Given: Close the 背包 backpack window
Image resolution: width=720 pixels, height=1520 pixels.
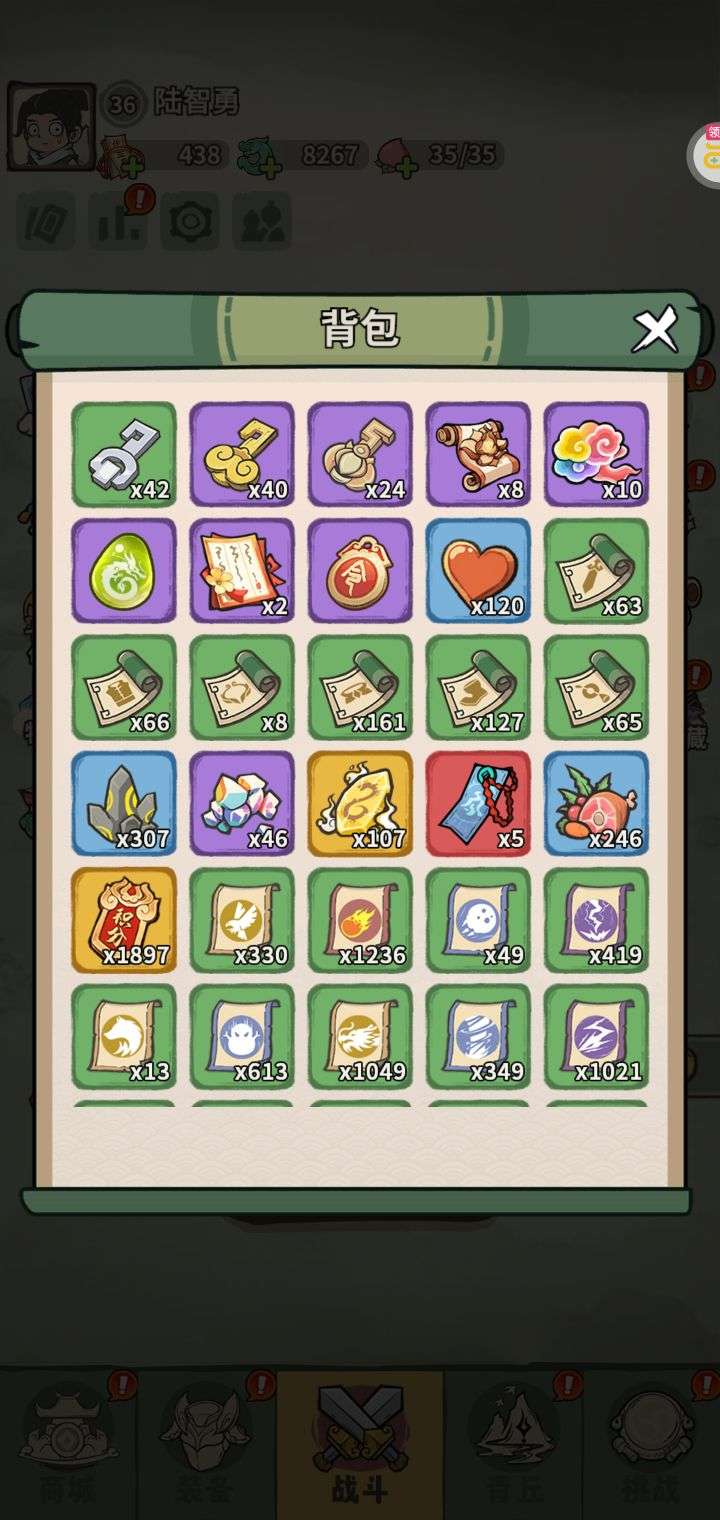Looking at the screenshot, I should tap(655, 330).
